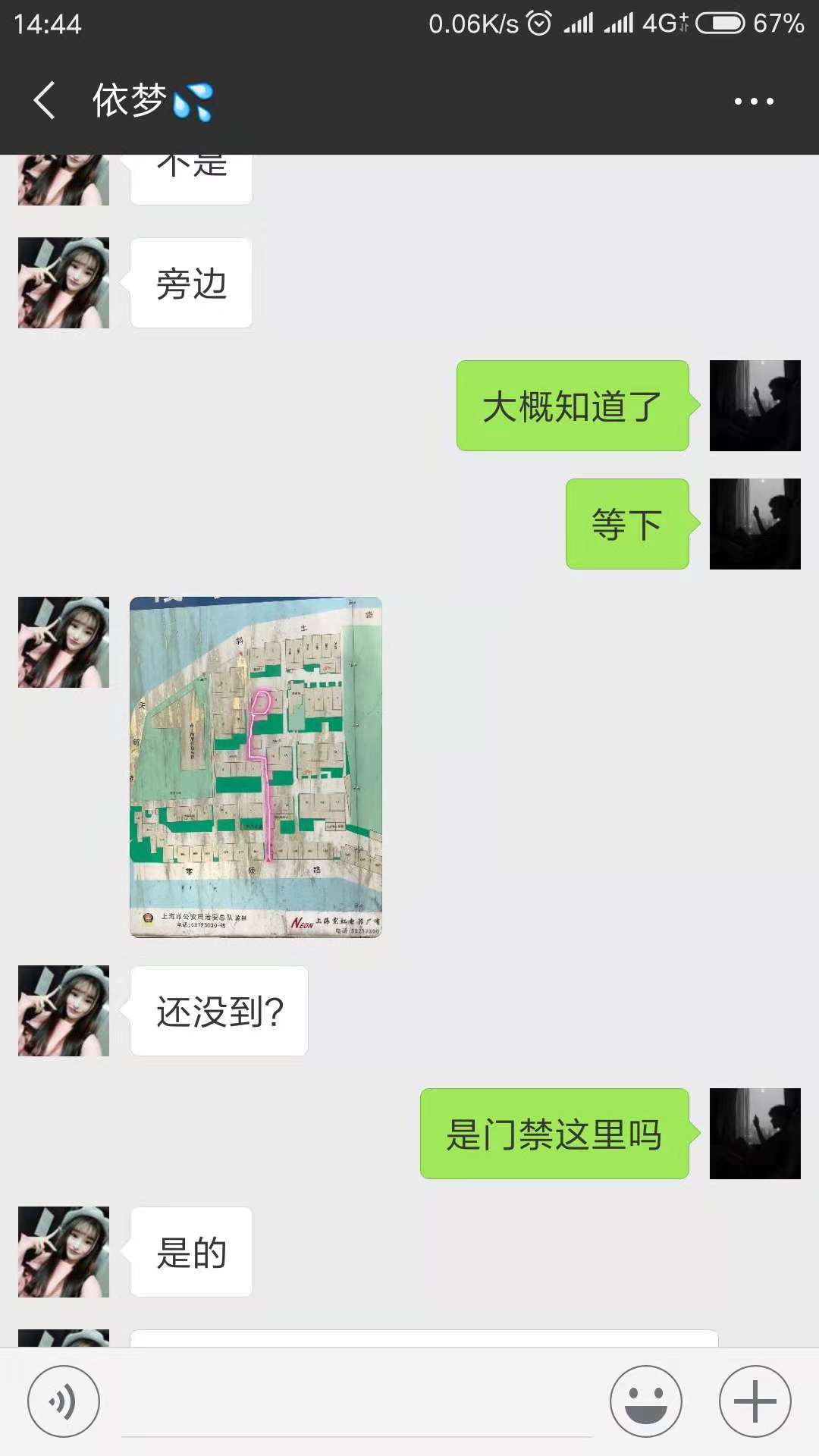Open 依梦's avatar beside the 旁边 message
819x1456 pixels.
pyautogui.click(x=64, y=283)
